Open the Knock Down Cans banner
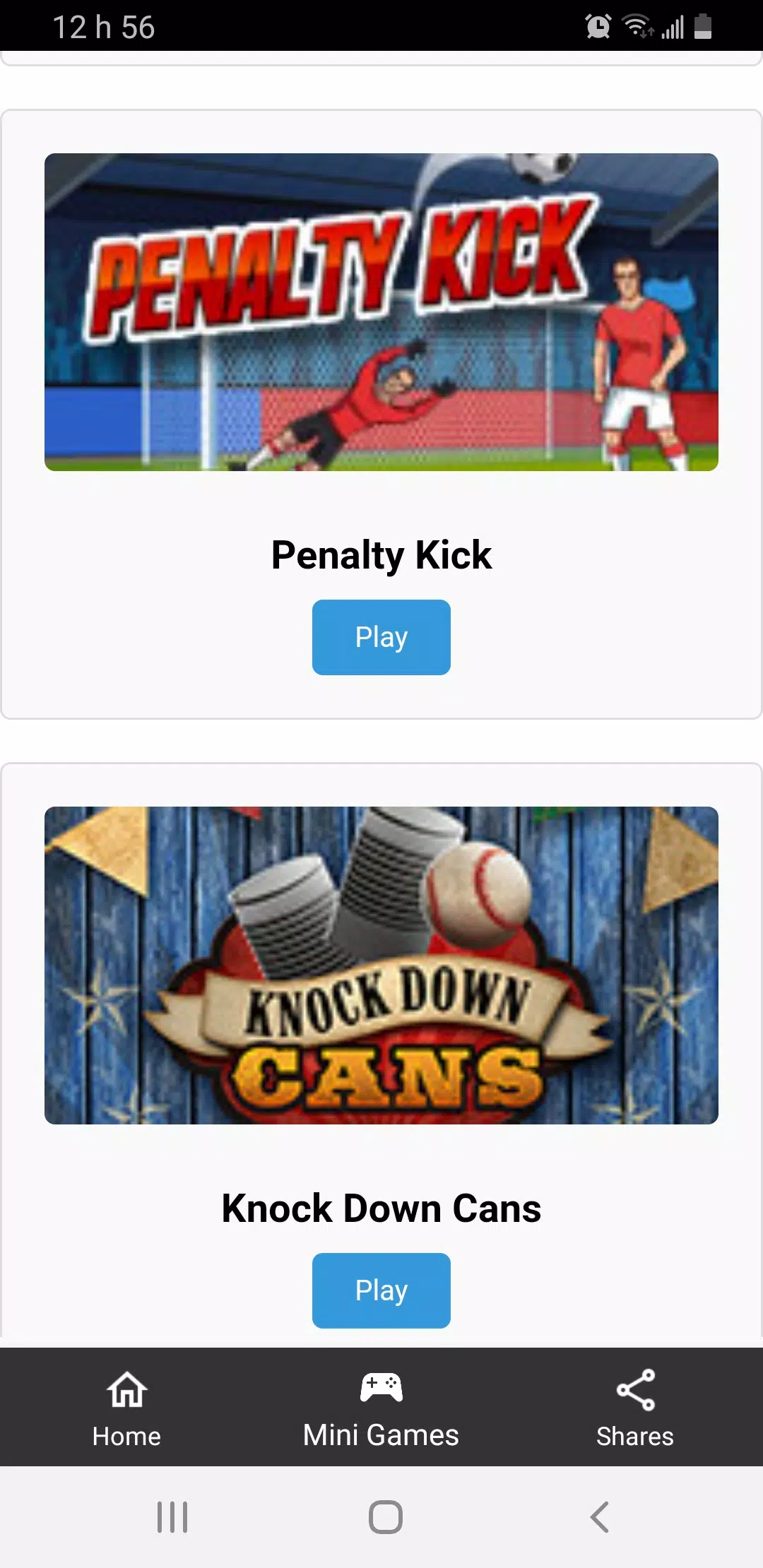Screen dimensions: 763x1568 [381, 965]
